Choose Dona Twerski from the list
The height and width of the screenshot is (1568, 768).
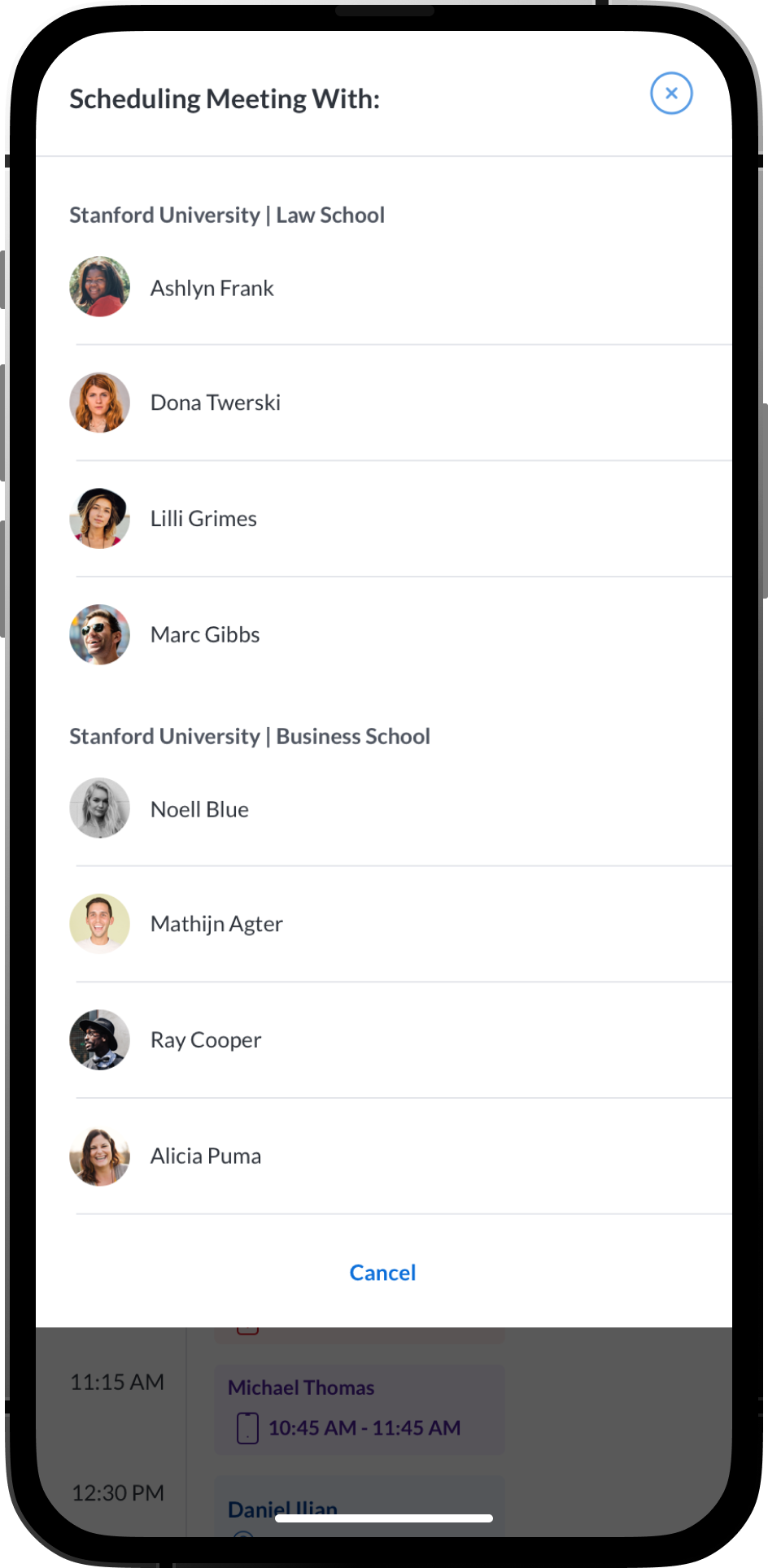coord(216,403)
